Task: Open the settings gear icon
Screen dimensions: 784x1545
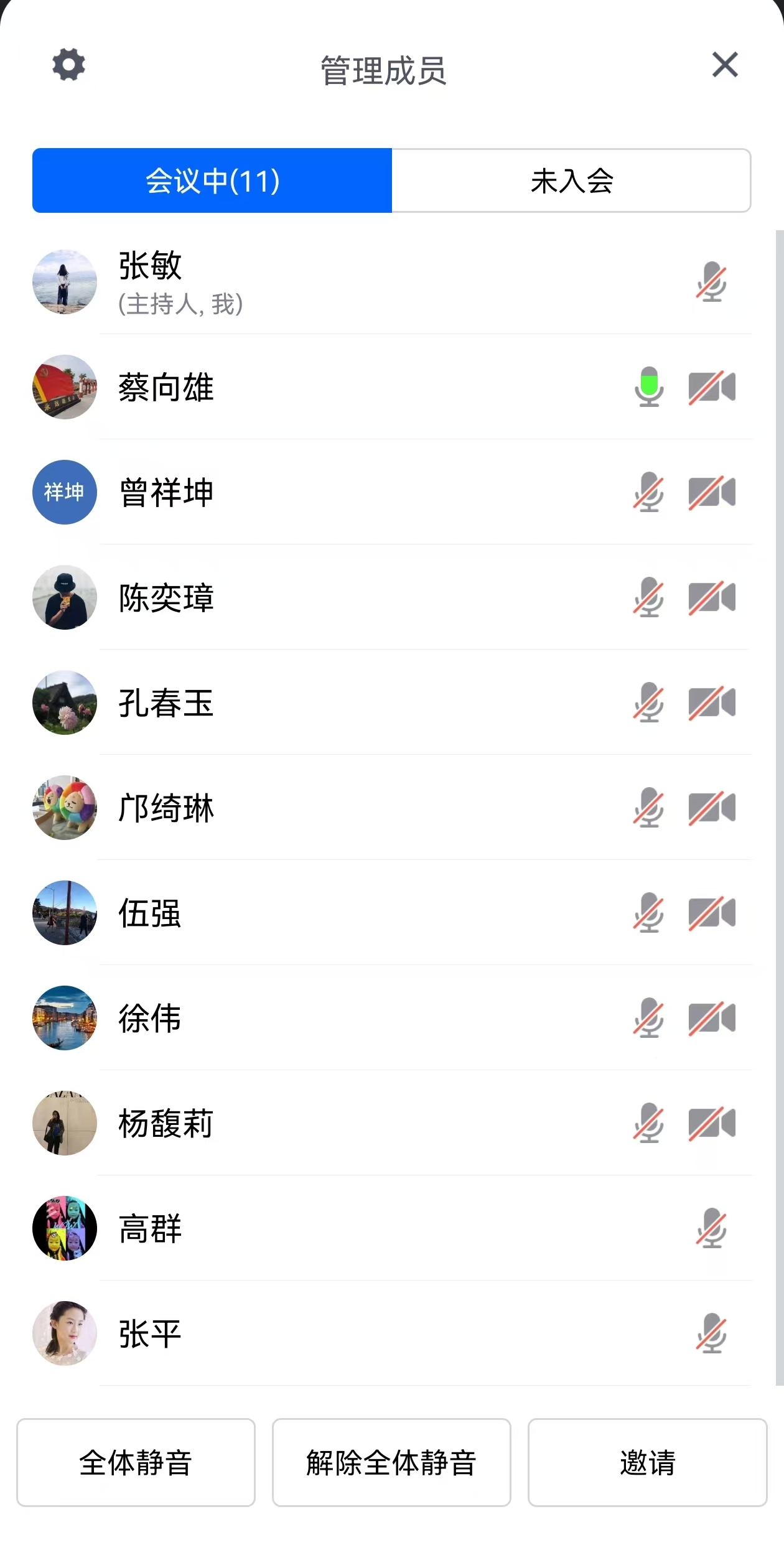Action: pyautogui.click(x=68, y=65)
